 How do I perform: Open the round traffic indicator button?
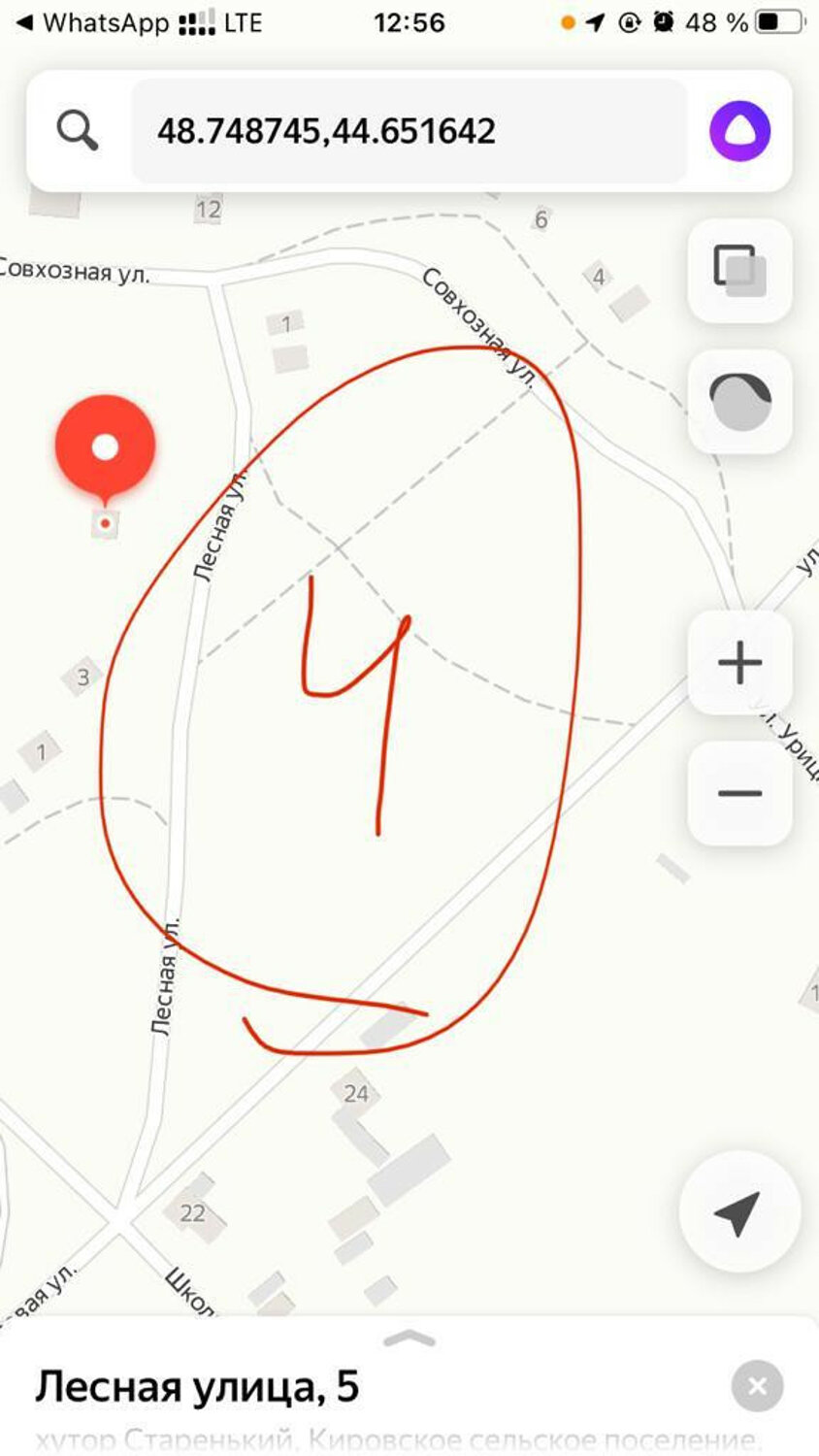point(739,402)
